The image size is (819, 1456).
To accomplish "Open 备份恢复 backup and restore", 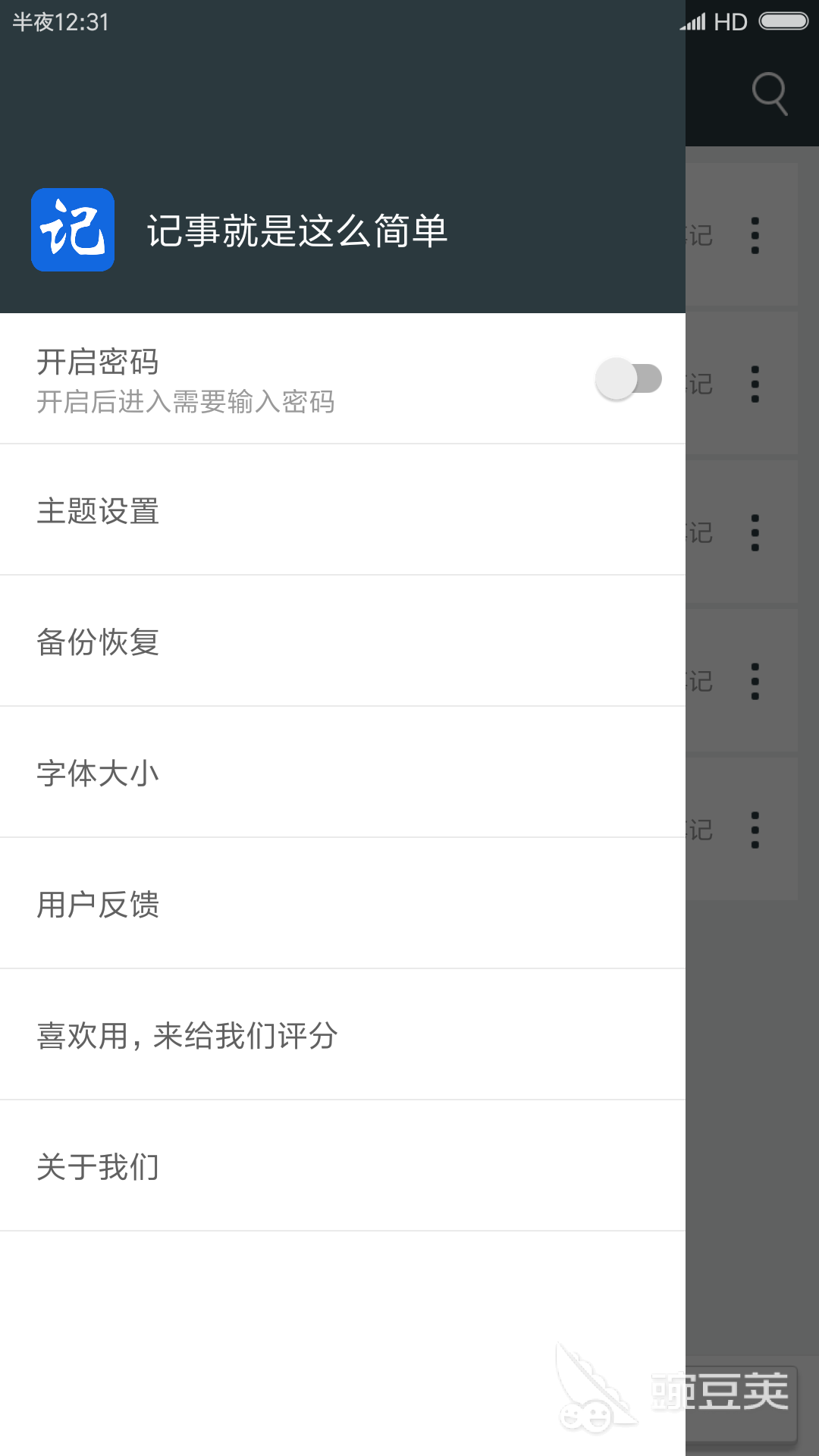I will pos(341,642).
